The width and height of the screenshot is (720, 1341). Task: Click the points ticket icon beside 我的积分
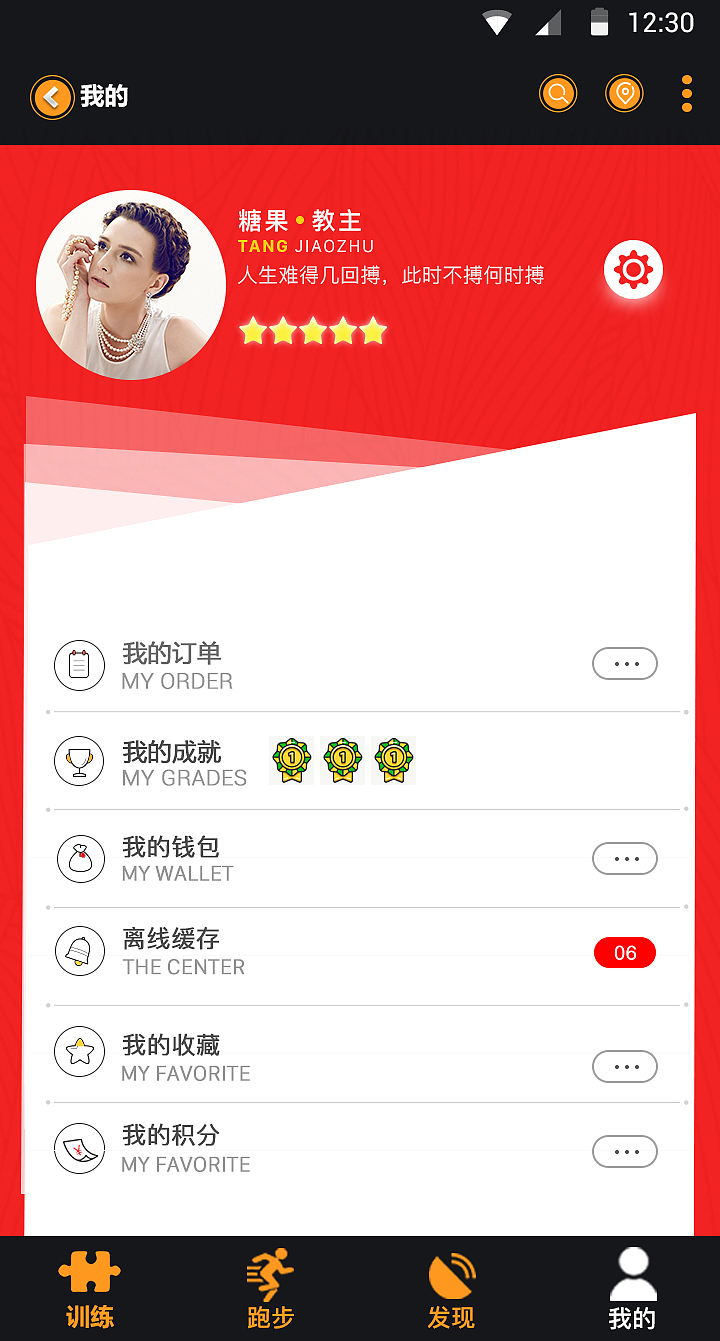click(79, 1148)
